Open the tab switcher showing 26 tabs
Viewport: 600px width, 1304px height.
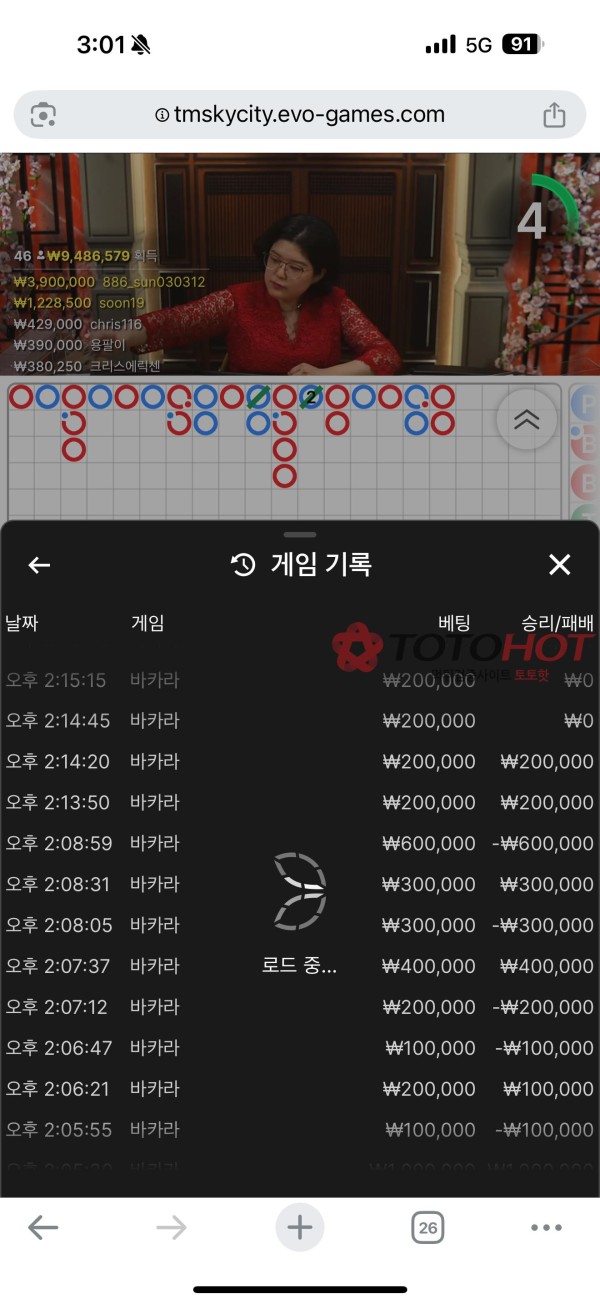coord(427,1227)
